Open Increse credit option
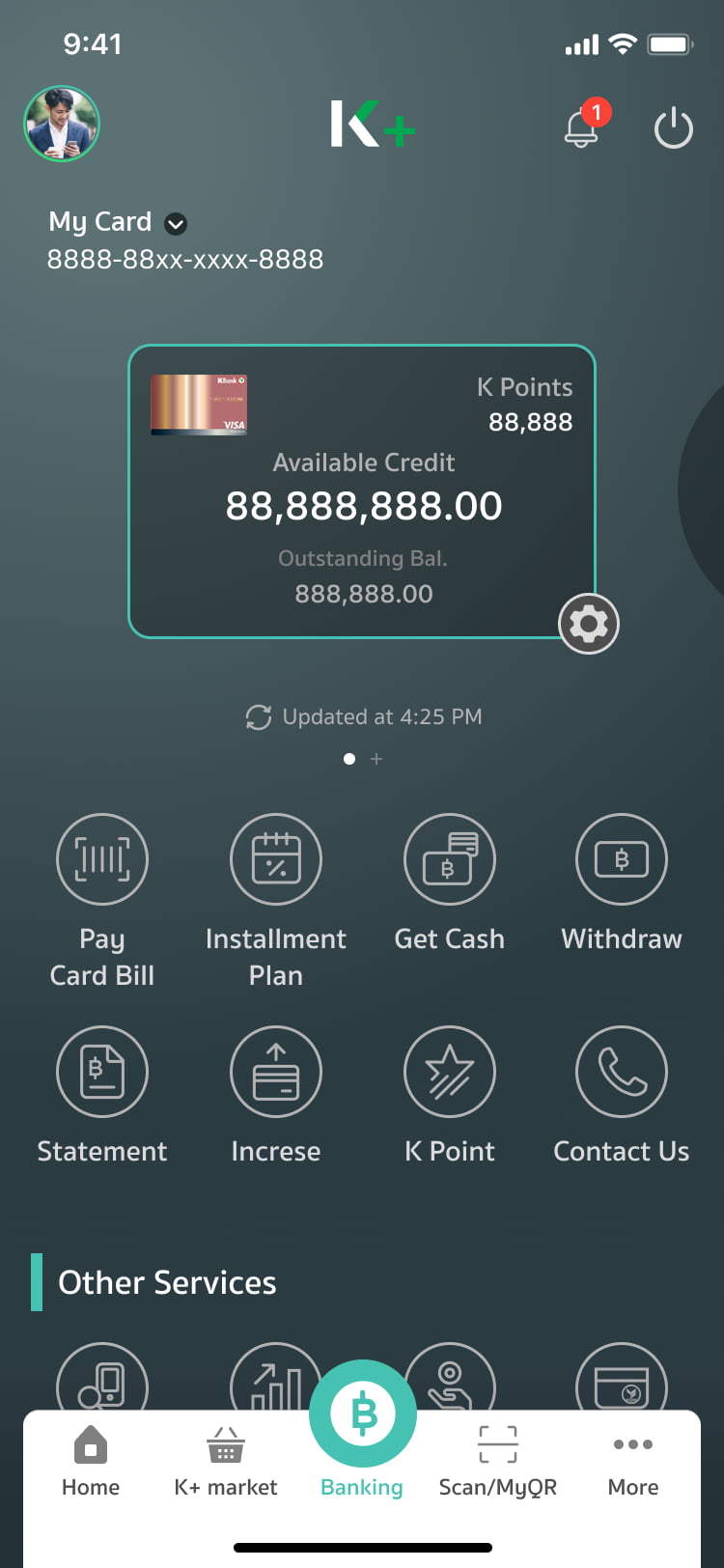The height and width of the screenshot is (1568, 724). (276, 1072)
